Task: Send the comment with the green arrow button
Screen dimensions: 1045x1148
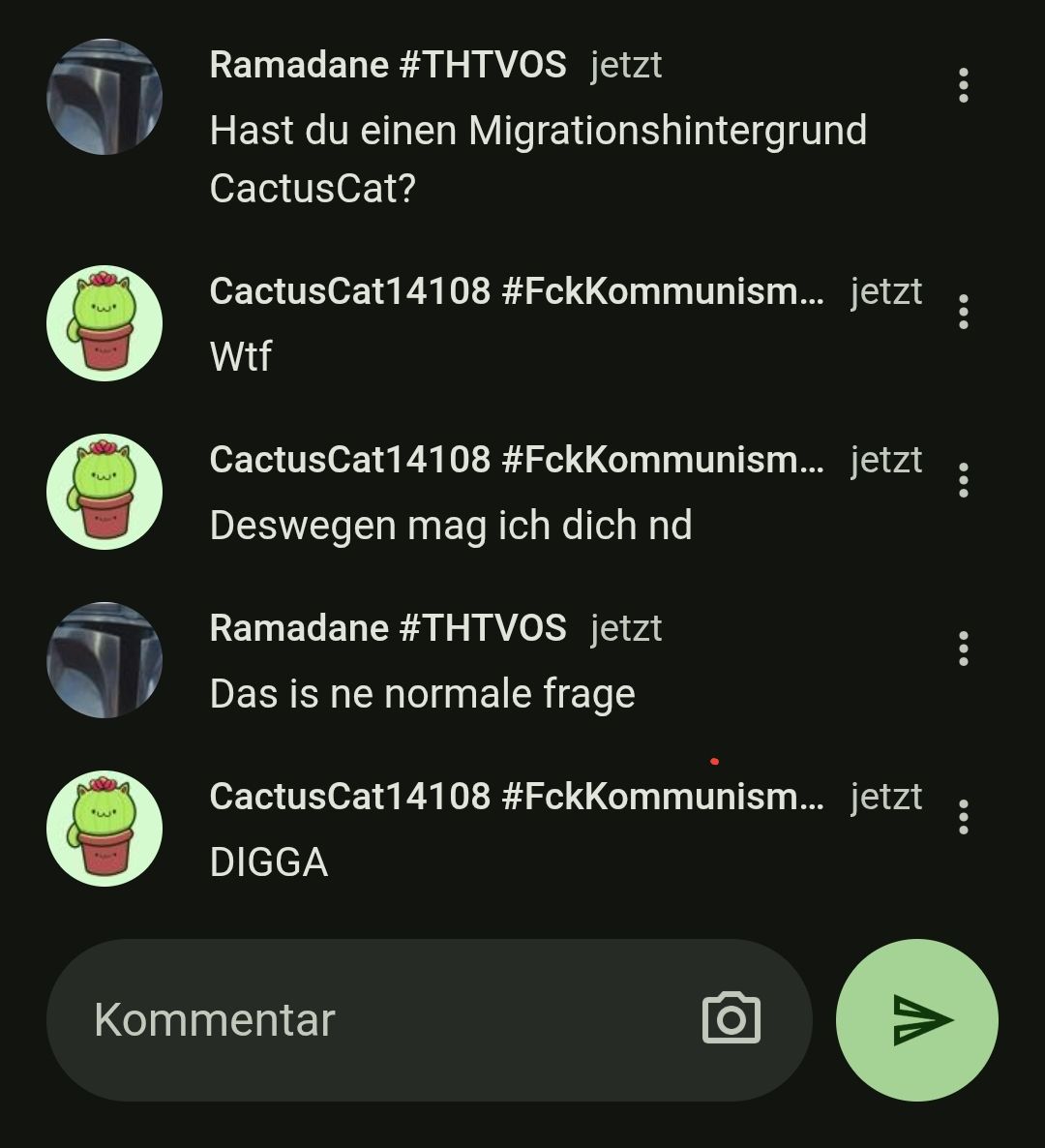Action: pos(916,1020)
